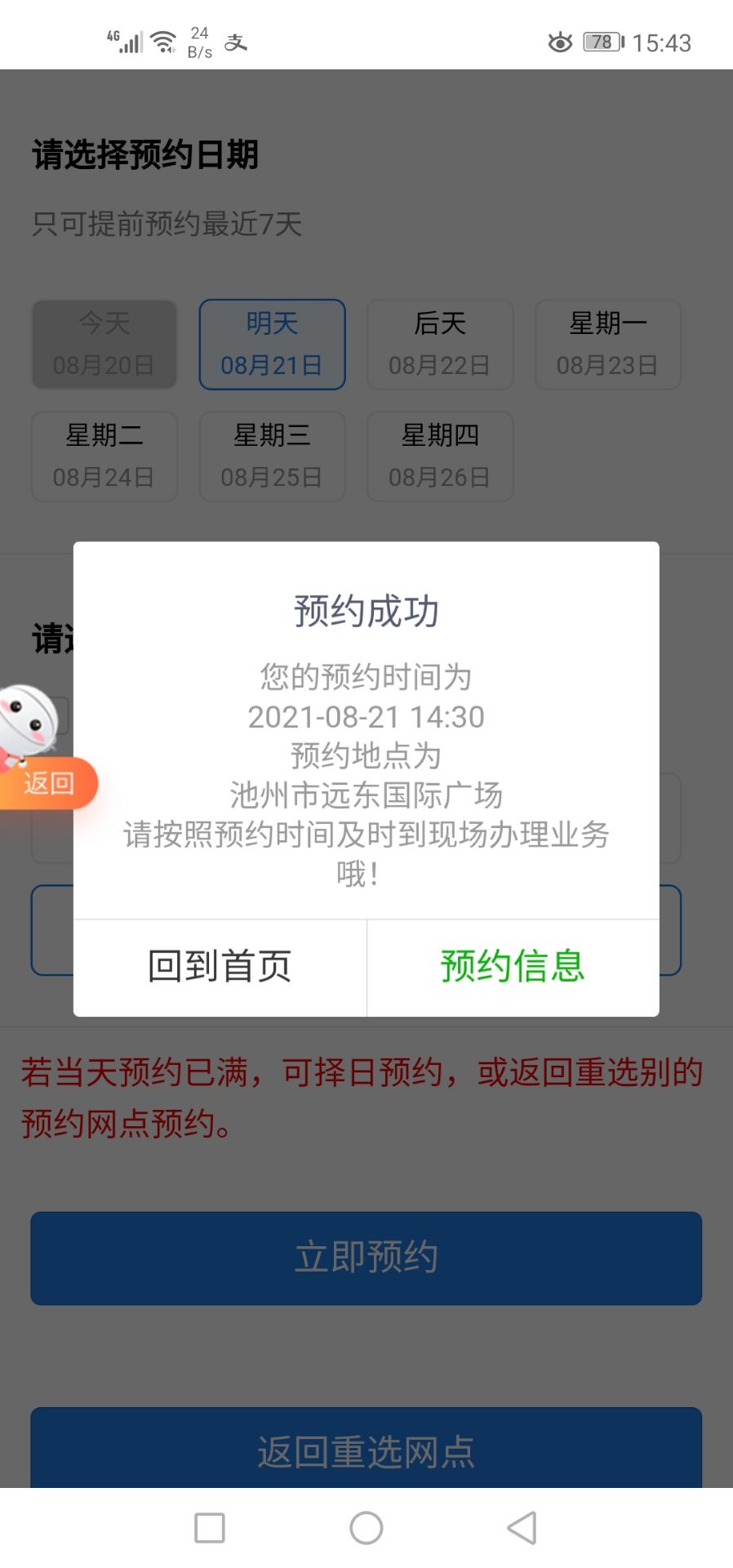Pick 星期四 08月26日
This screenshot has height=1568, width=733.
[x=440, y=456]
